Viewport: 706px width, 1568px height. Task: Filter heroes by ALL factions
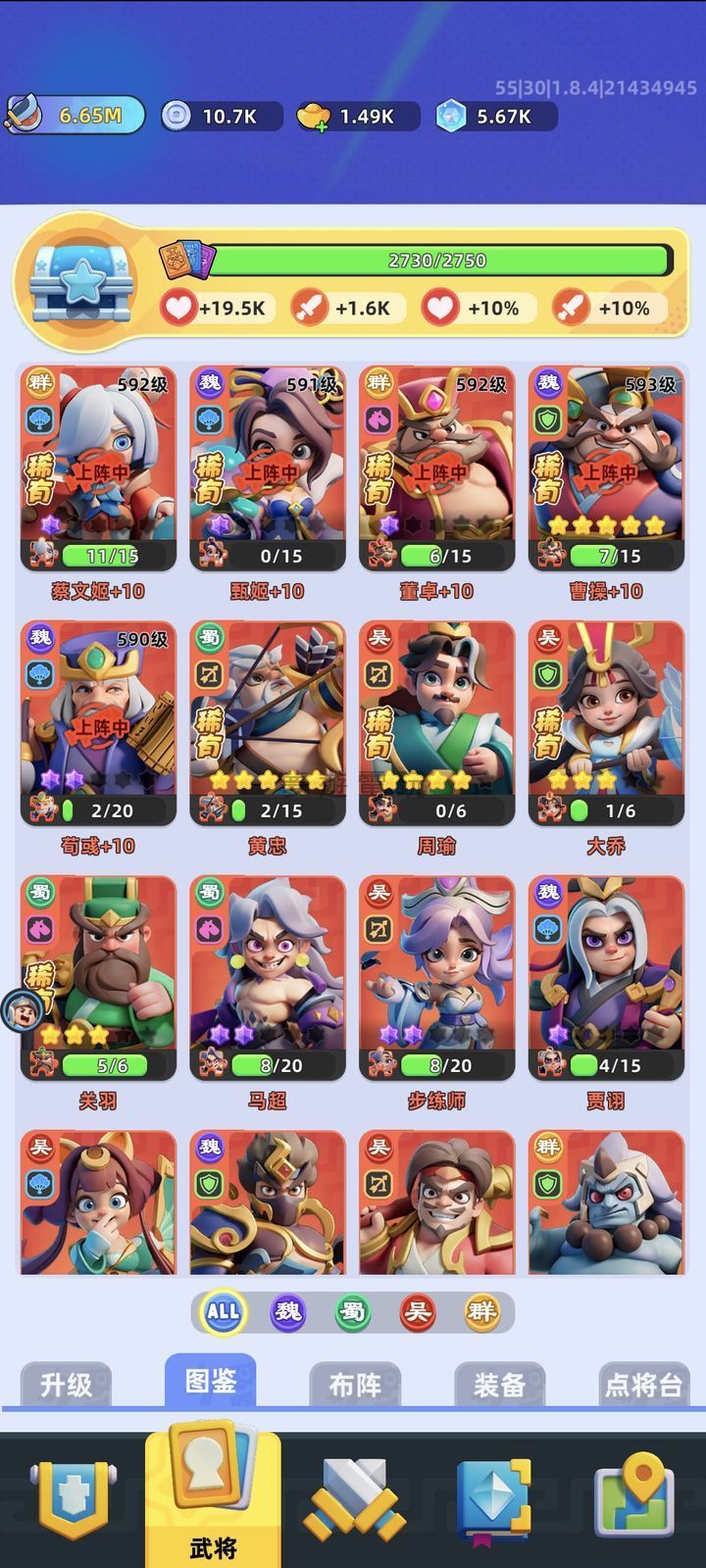click(223, 1311)
